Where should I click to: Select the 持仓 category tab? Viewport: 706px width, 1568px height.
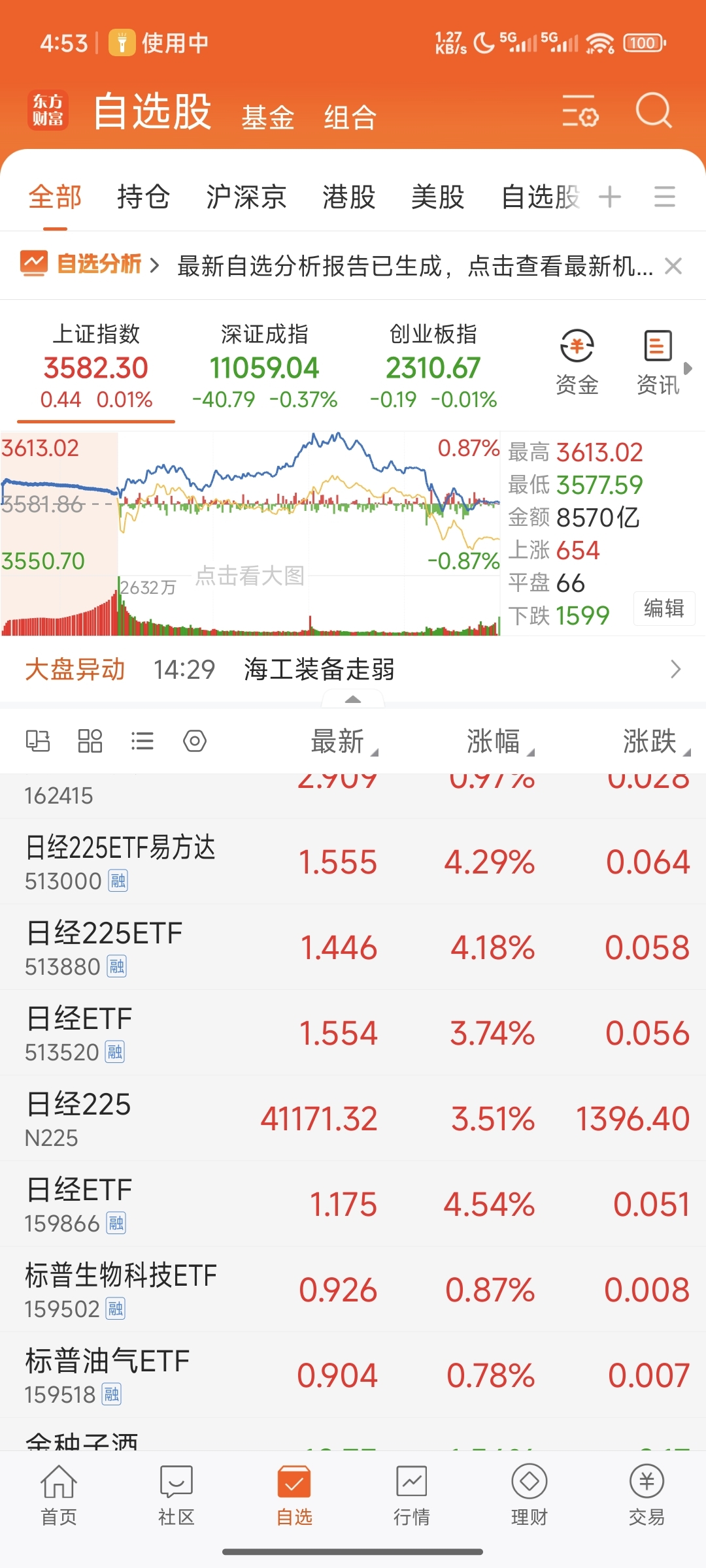[144, 197]
